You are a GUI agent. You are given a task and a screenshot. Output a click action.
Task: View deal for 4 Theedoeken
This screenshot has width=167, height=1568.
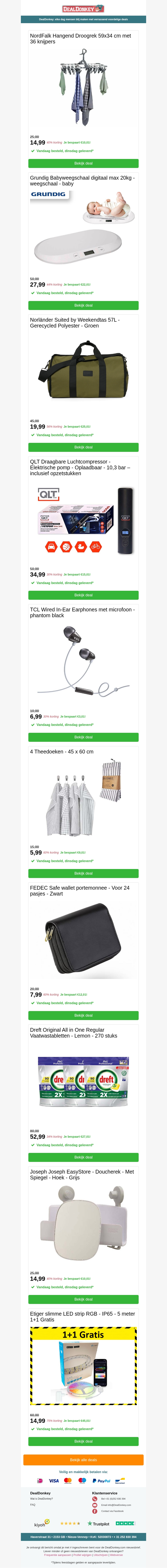point(83,873)
